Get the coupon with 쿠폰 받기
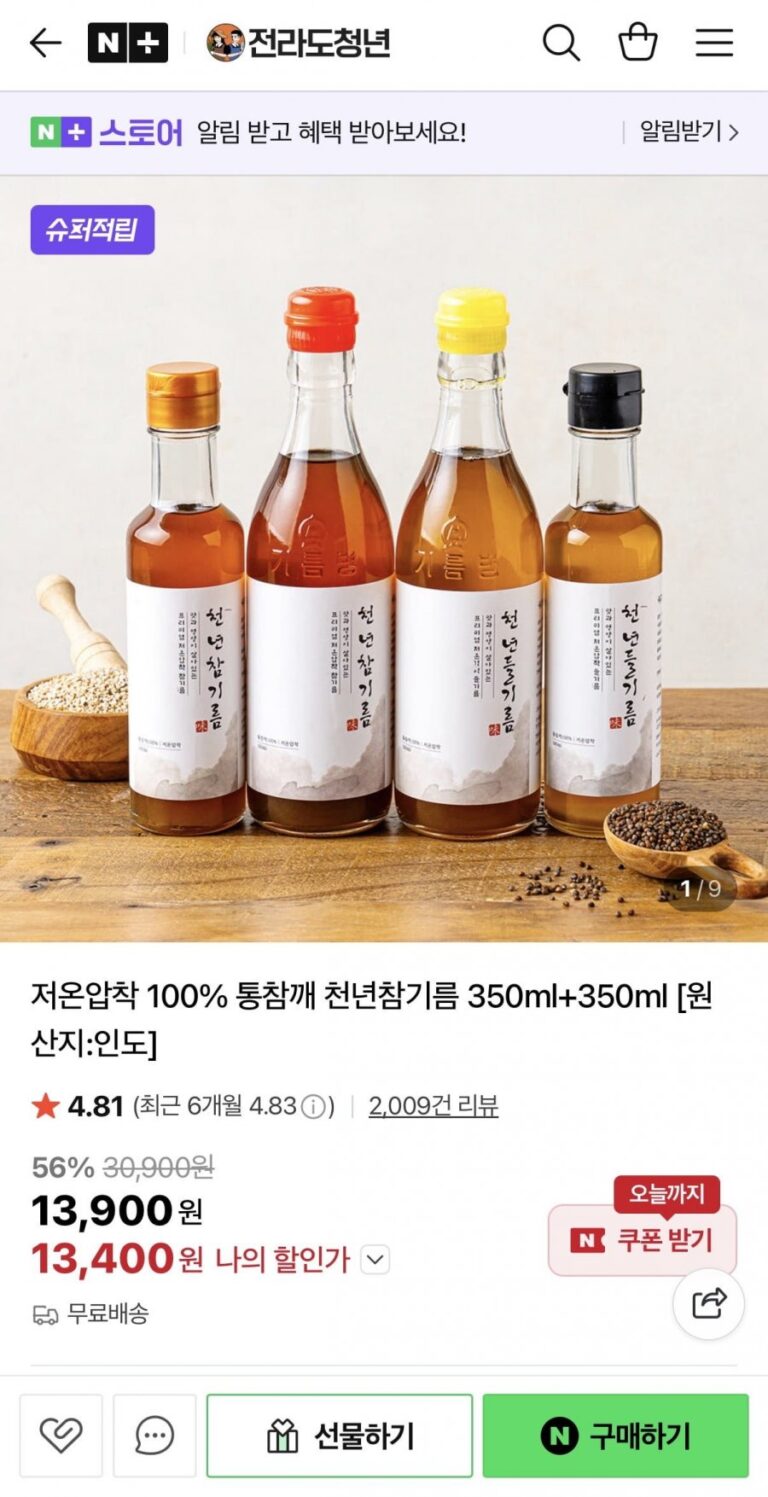The width and height of the screenshot is (768, 1497). coord(642,1241)
